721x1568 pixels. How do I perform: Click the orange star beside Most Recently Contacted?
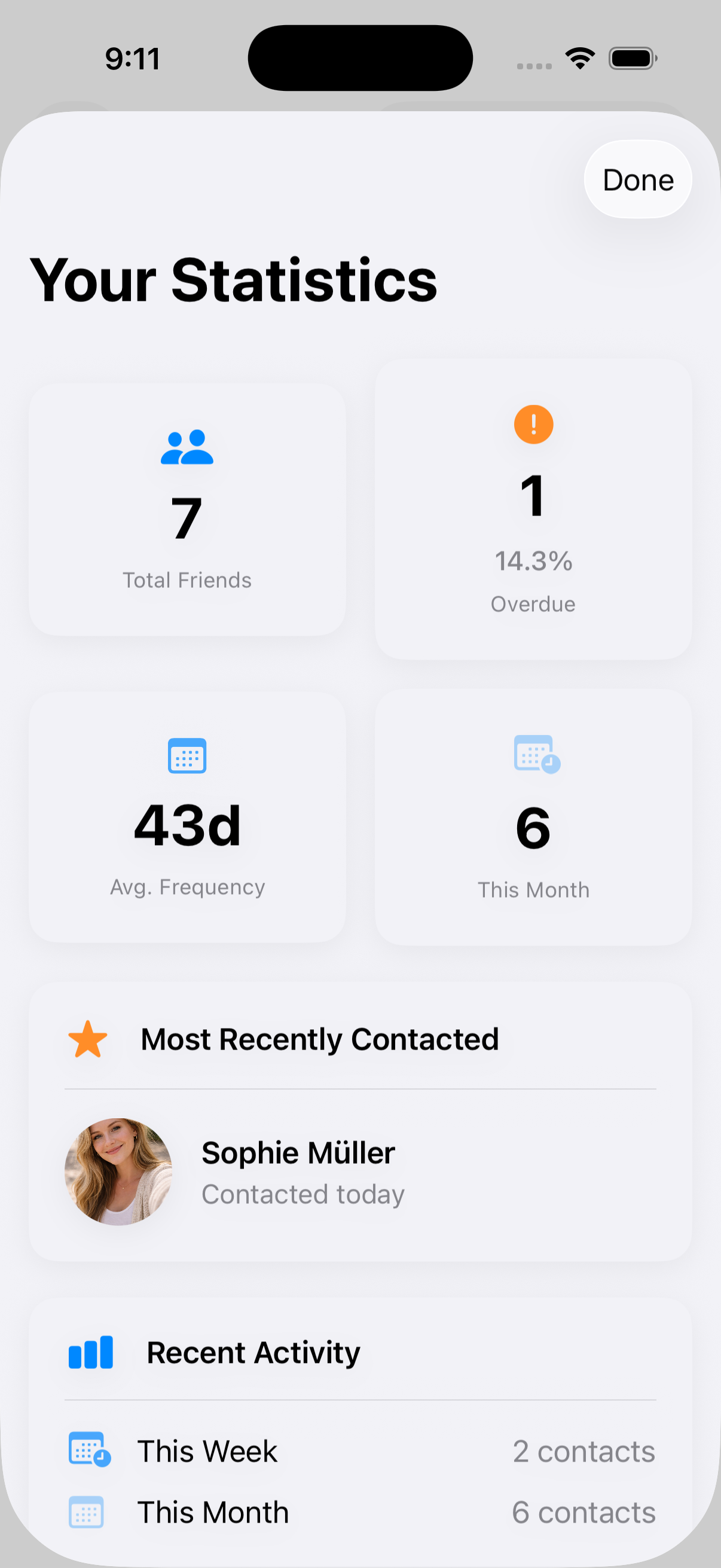(x=87, y=1039)
